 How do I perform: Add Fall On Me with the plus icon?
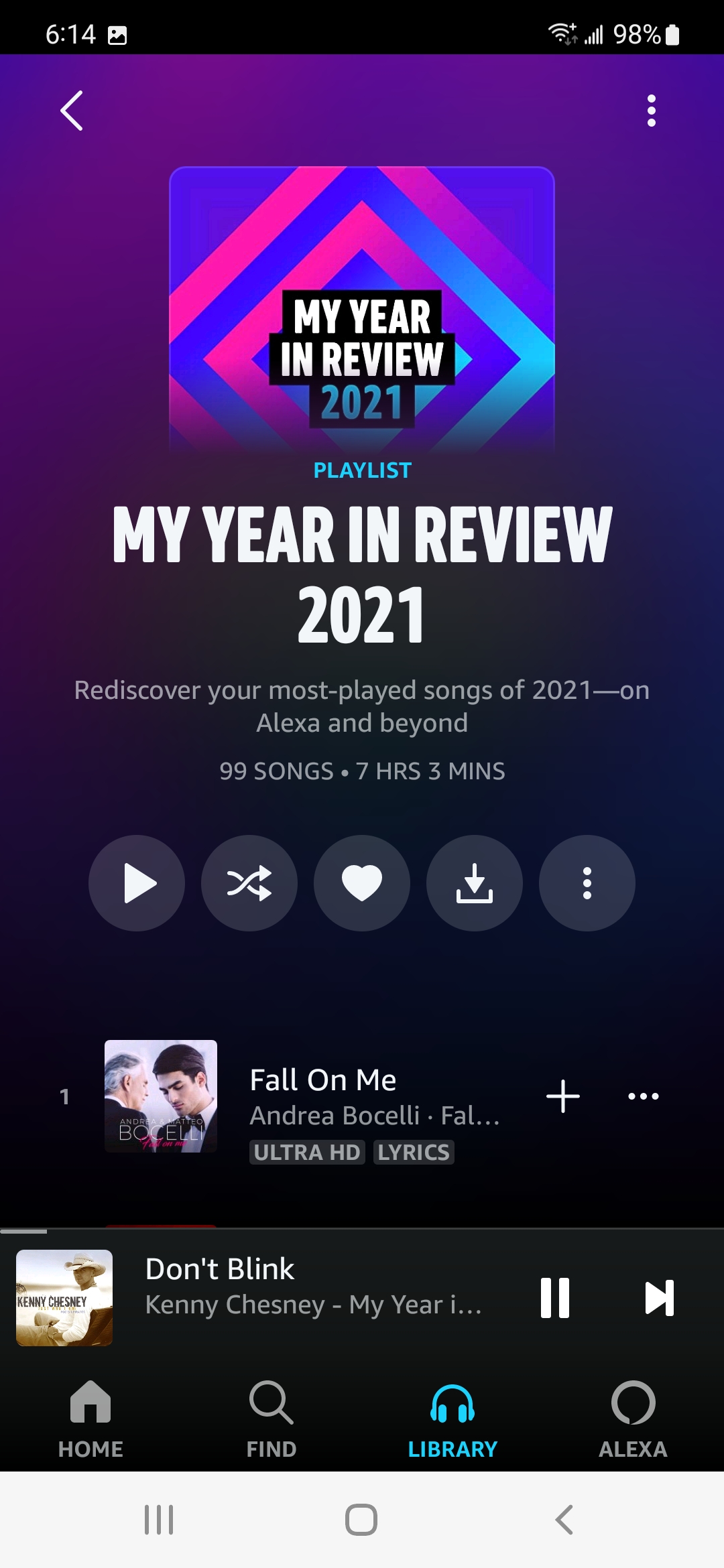click(563, 1096)
